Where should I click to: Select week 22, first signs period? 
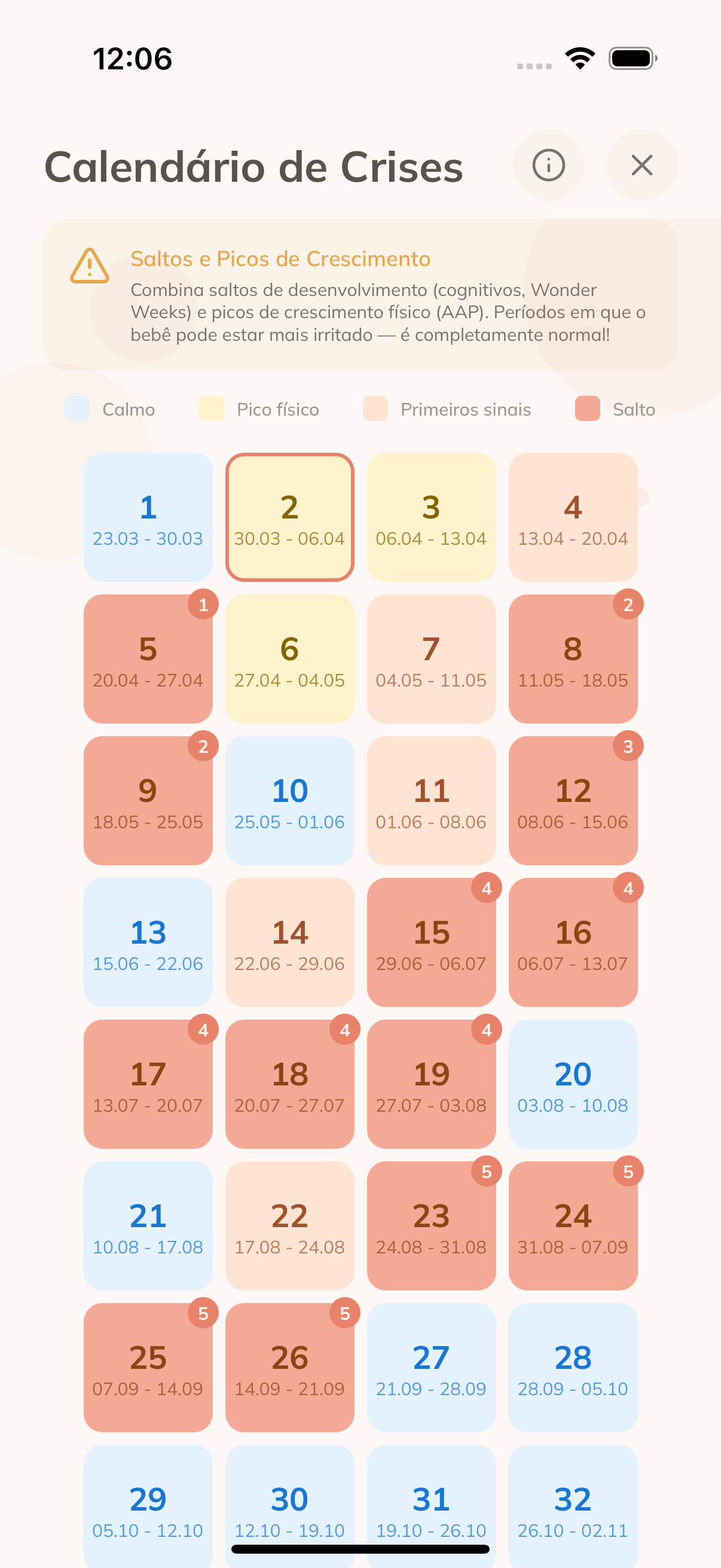pyautogui.click(x=290, y=1225)
